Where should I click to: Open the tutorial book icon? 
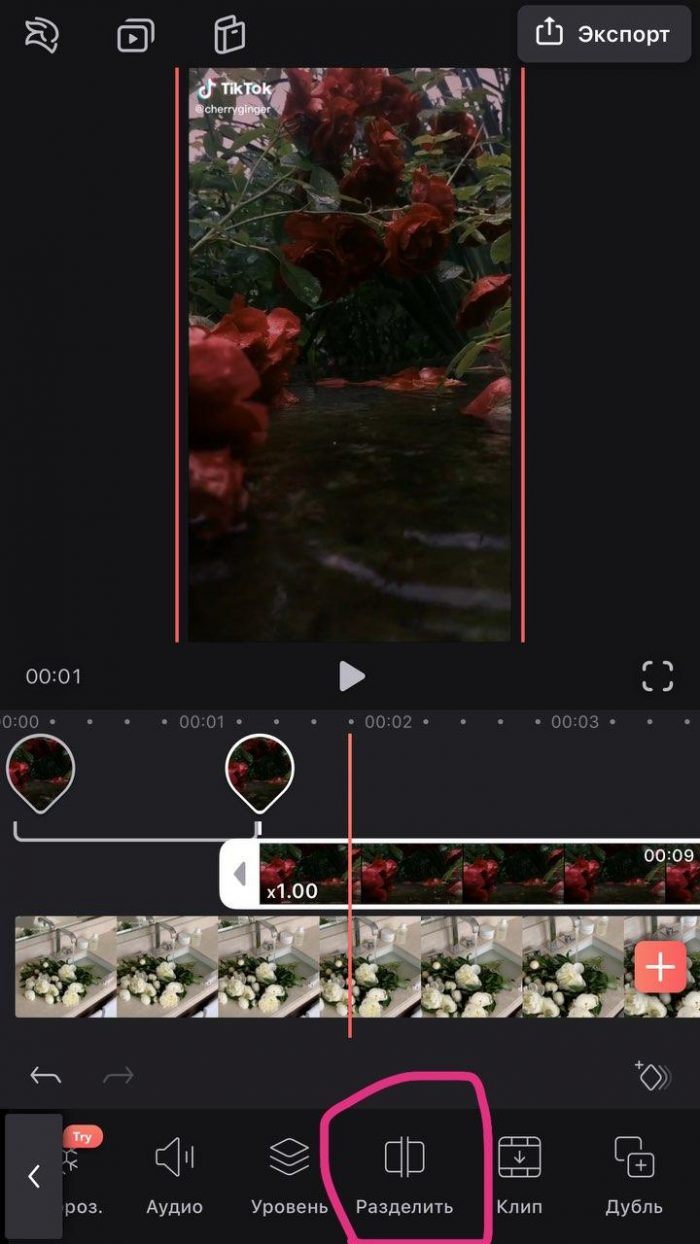coord(229,35)
